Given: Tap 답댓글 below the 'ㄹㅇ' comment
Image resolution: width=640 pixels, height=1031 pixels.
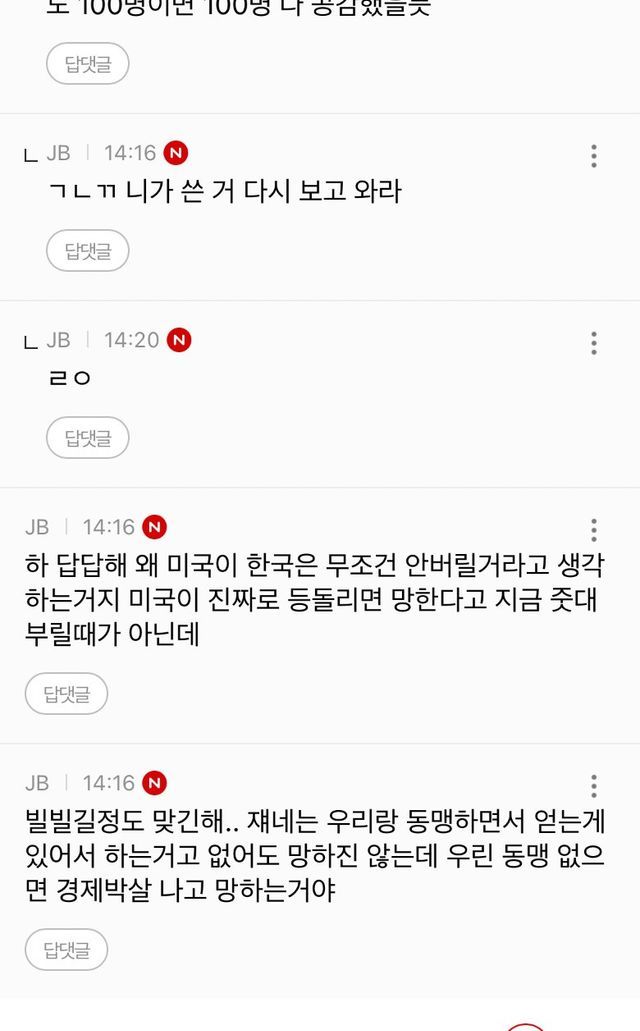Looking at the screenshot, I should tap(87, 437).
